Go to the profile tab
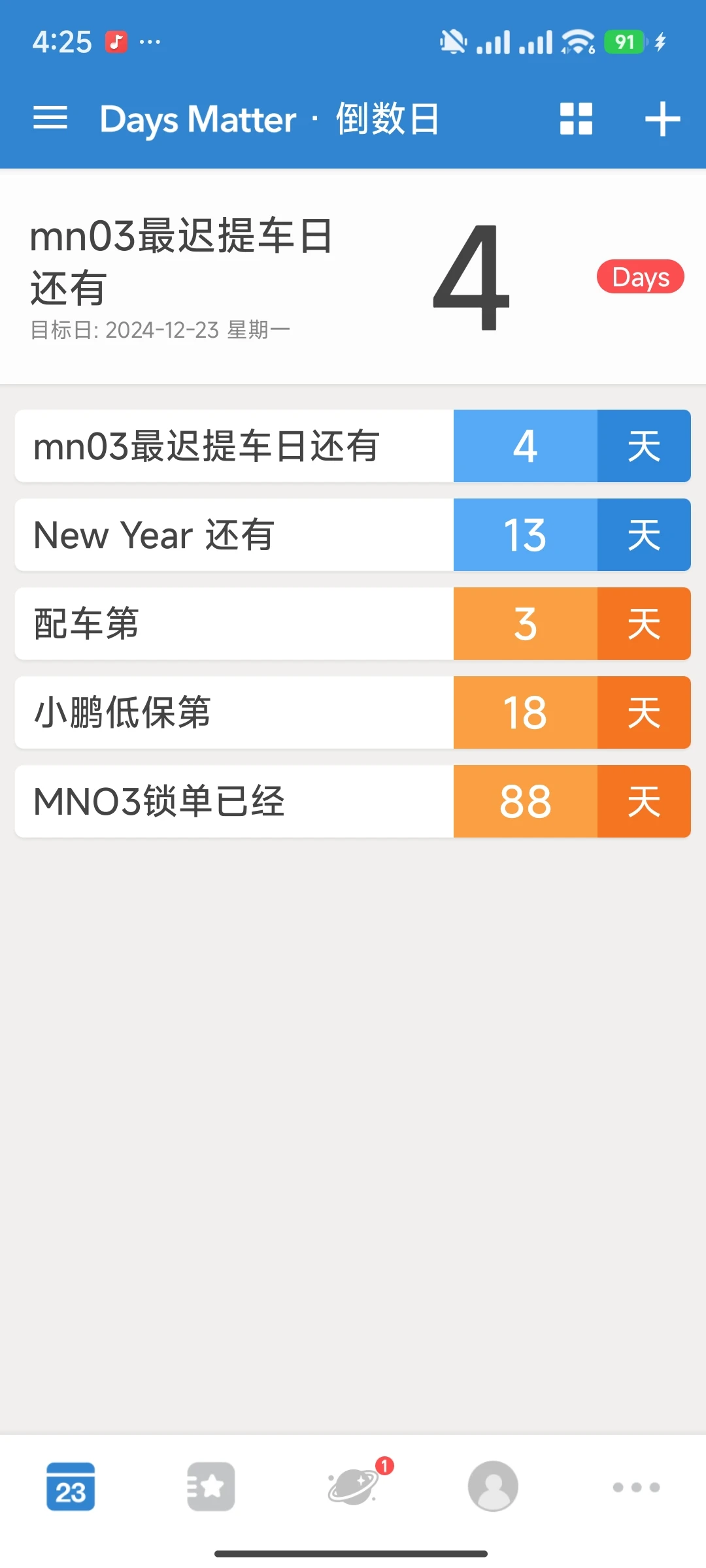706x1568 pixels. coord(494,1486)
